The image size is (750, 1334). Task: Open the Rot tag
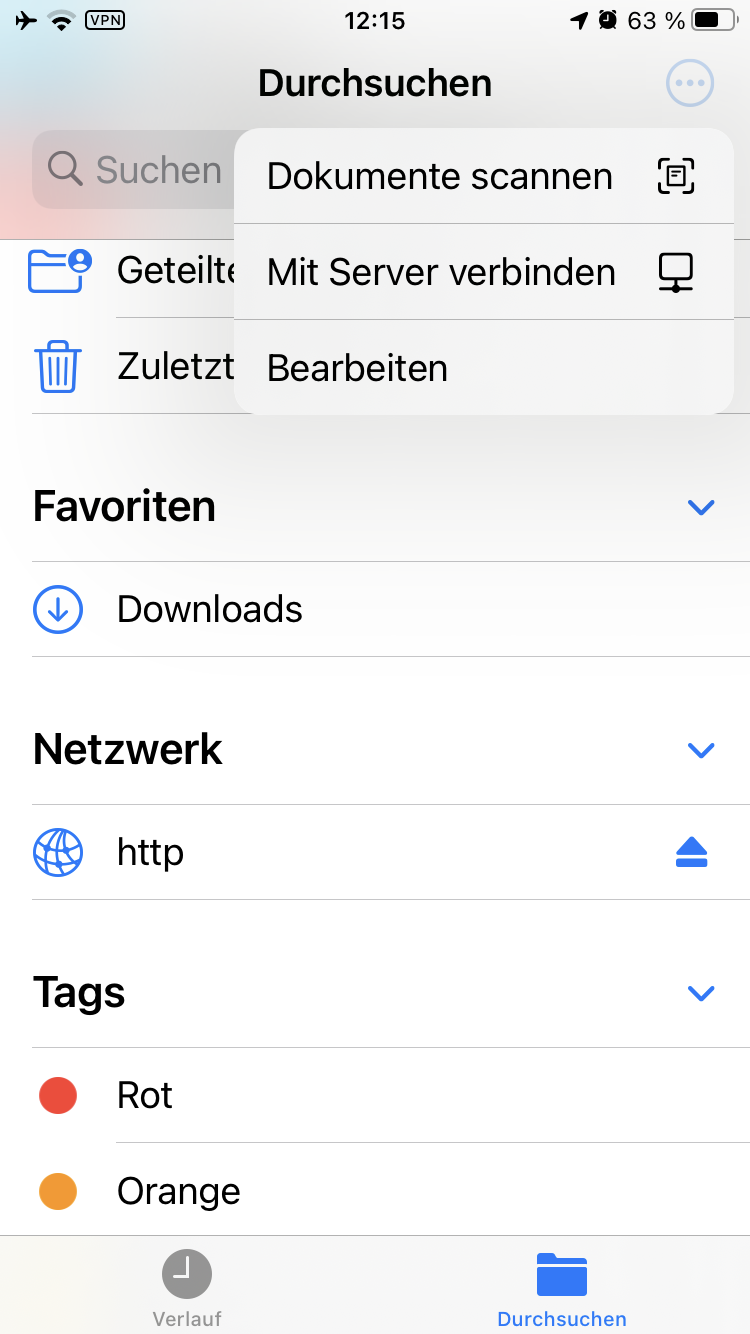click(145, 1096)
